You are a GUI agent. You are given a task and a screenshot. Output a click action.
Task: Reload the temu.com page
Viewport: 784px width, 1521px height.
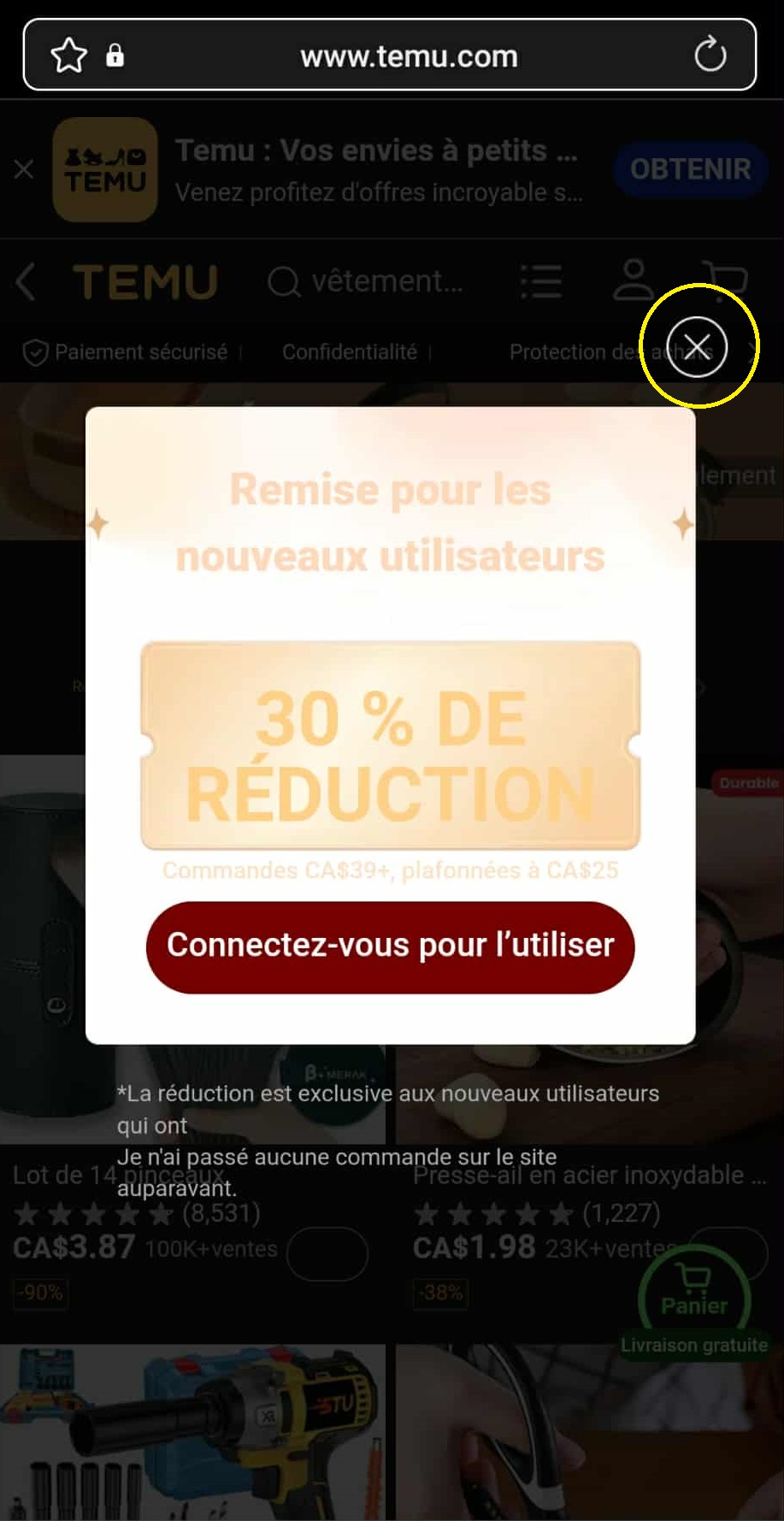click(710, 56)
